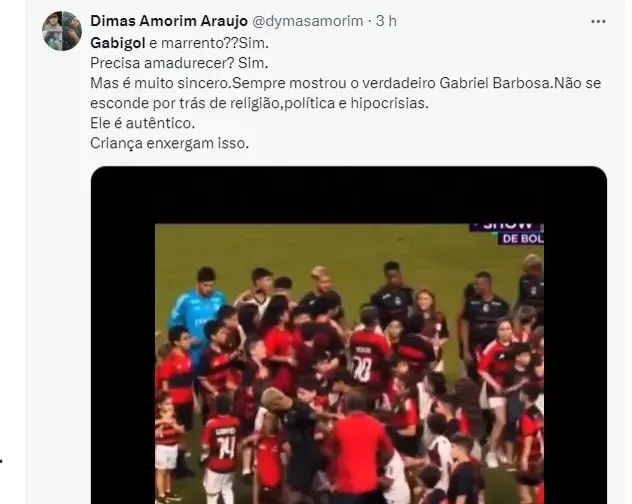
Task: Open the @dymasamorim handle
Action: 310,20
